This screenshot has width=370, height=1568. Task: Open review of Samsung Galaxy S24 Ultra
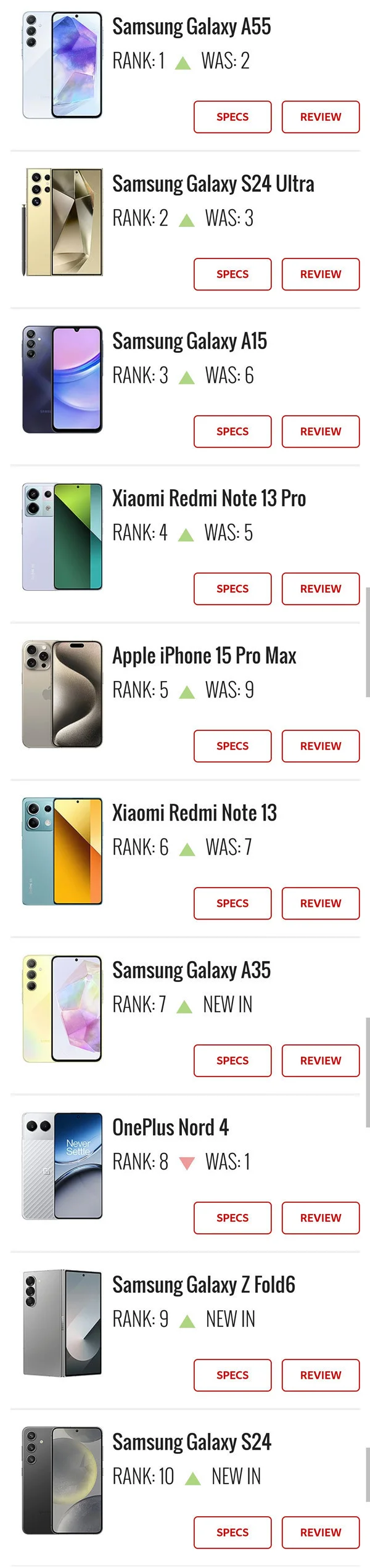320,274
